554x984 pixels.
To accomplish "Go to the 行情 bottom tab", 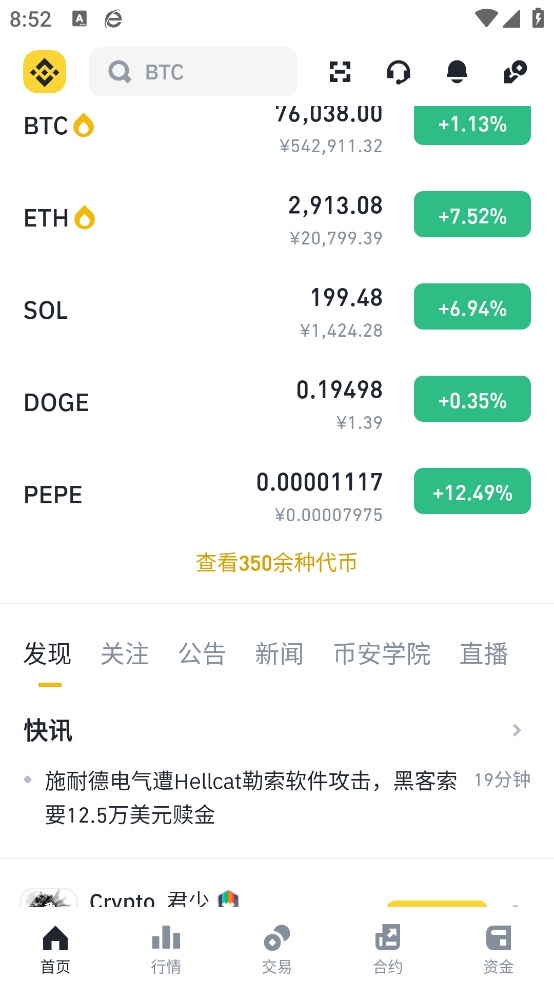I will (166, 949).
